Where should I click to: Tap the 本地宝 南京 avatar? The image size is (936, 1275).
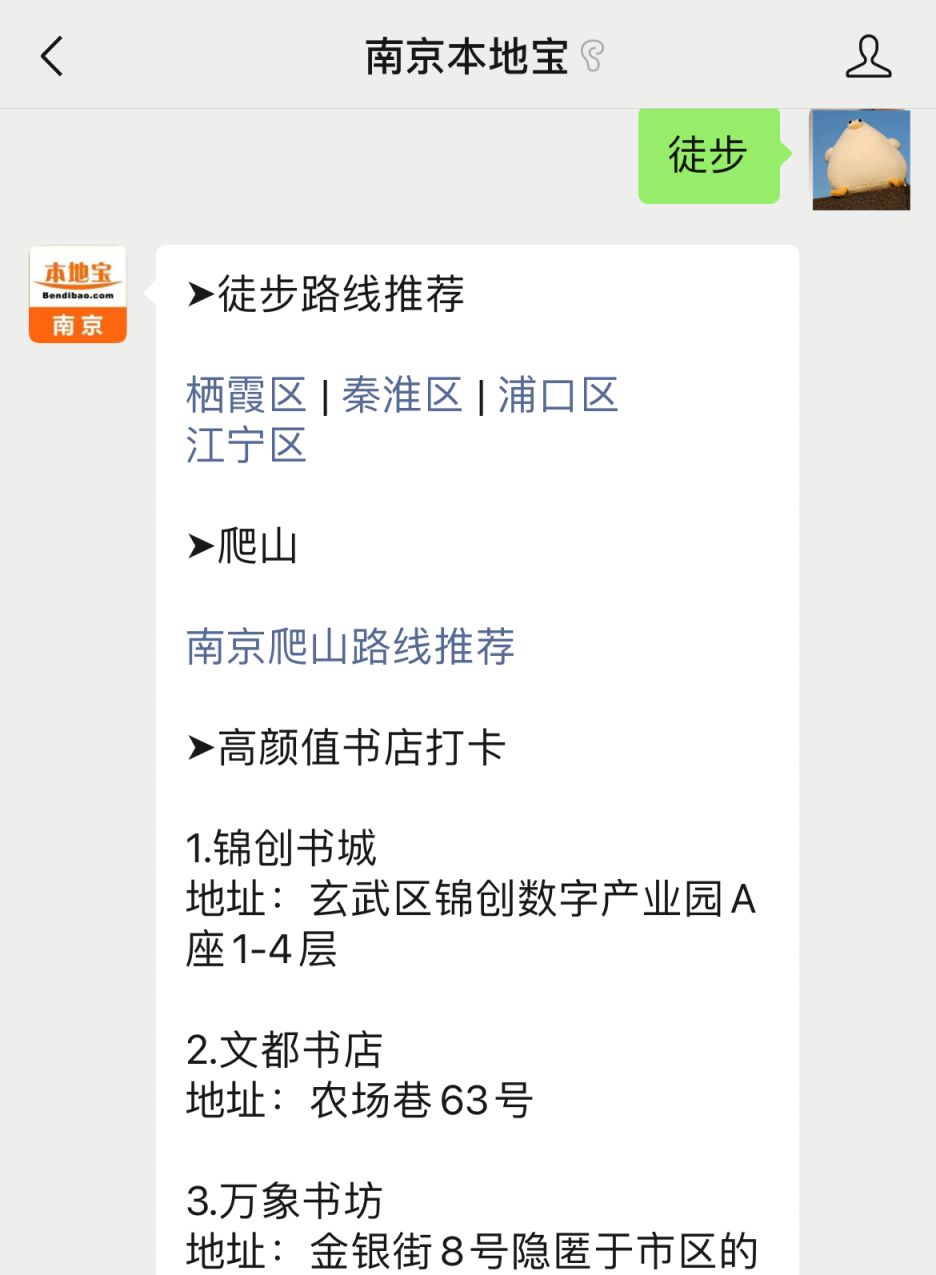coord(78,294)
